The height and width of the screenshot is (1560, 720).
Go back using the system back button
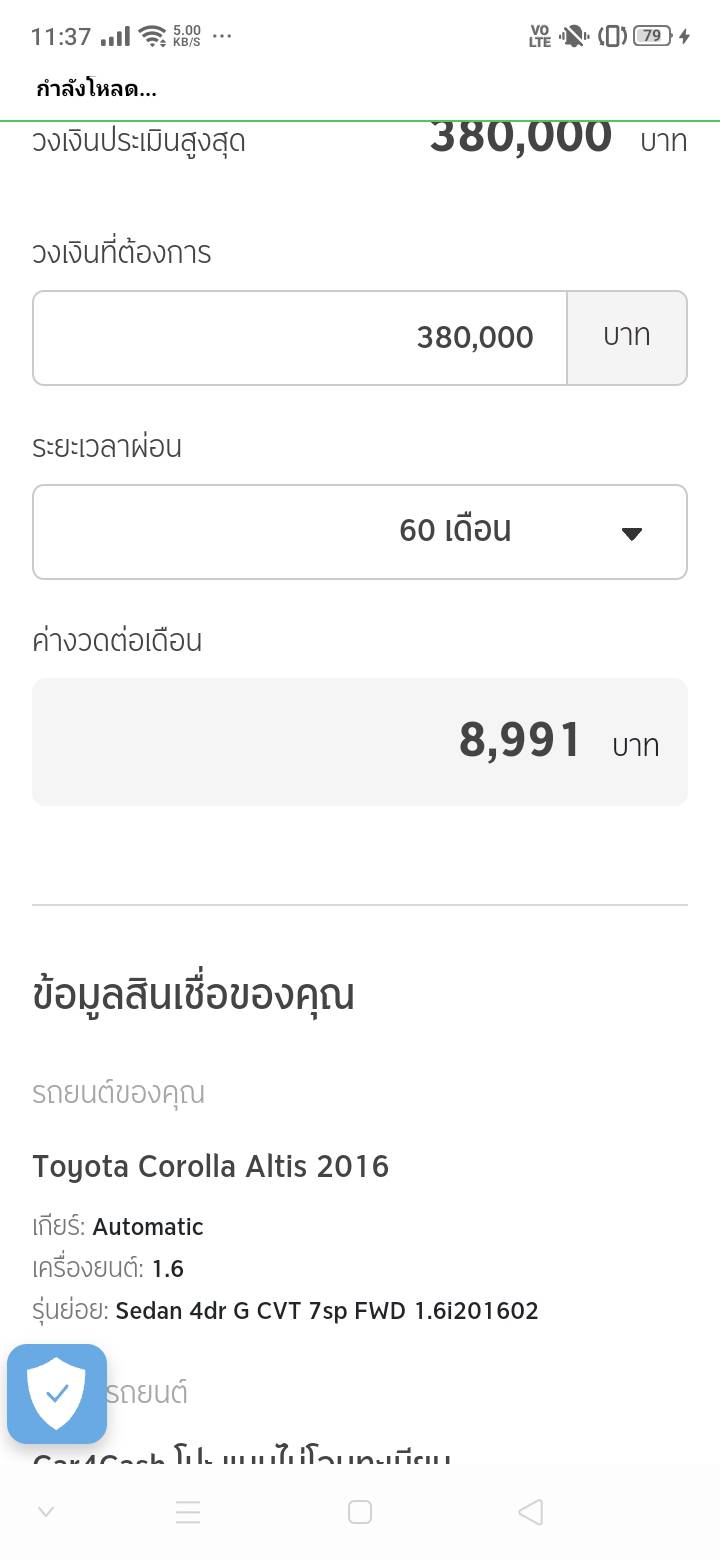(531, 1512)
